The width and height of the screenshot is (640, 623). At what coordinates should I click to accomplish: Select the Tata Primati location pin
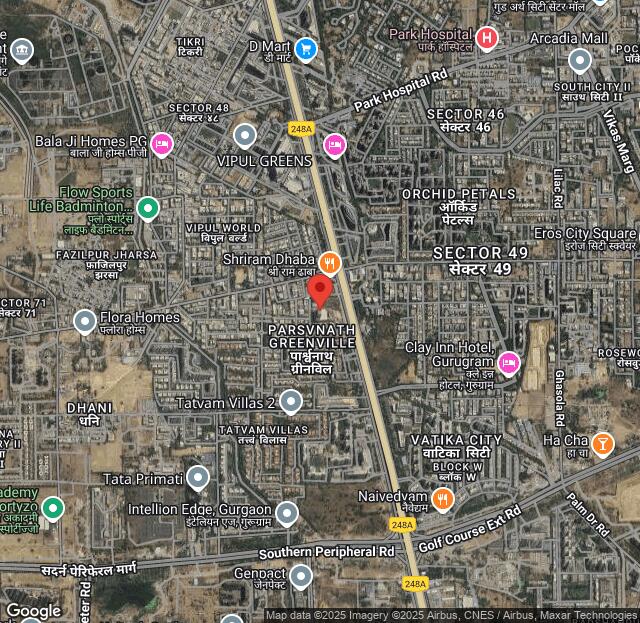click(198, 478)
